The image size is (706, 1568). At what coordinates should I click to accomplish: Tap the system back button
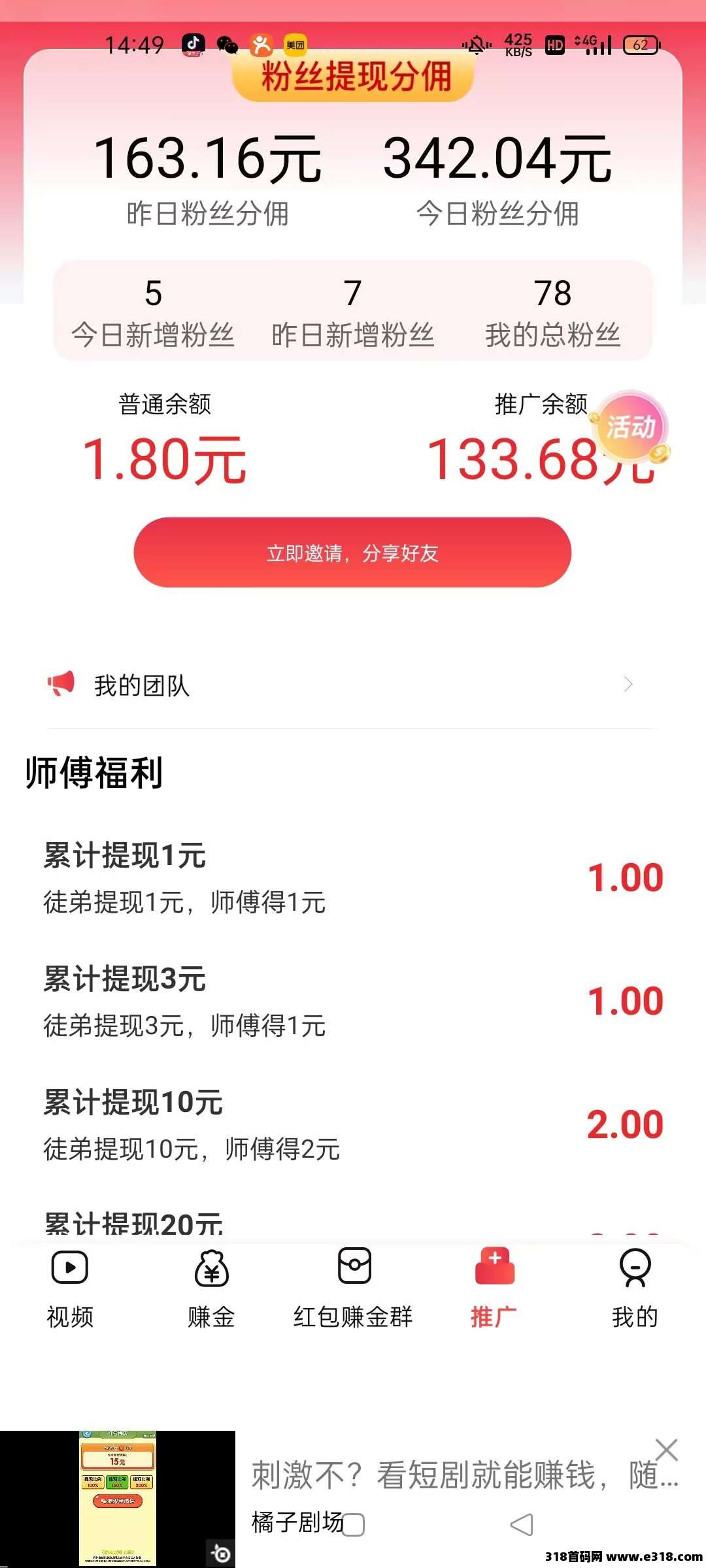point(522,1525)
